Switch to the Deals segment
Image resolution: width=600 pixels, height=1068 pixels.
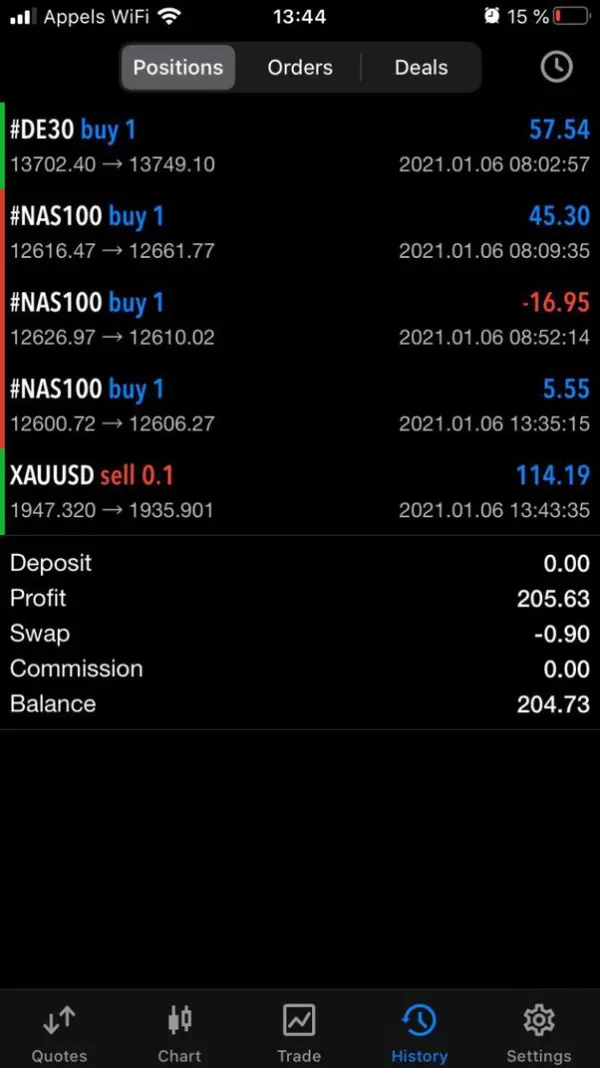click(x=421, y=67)
